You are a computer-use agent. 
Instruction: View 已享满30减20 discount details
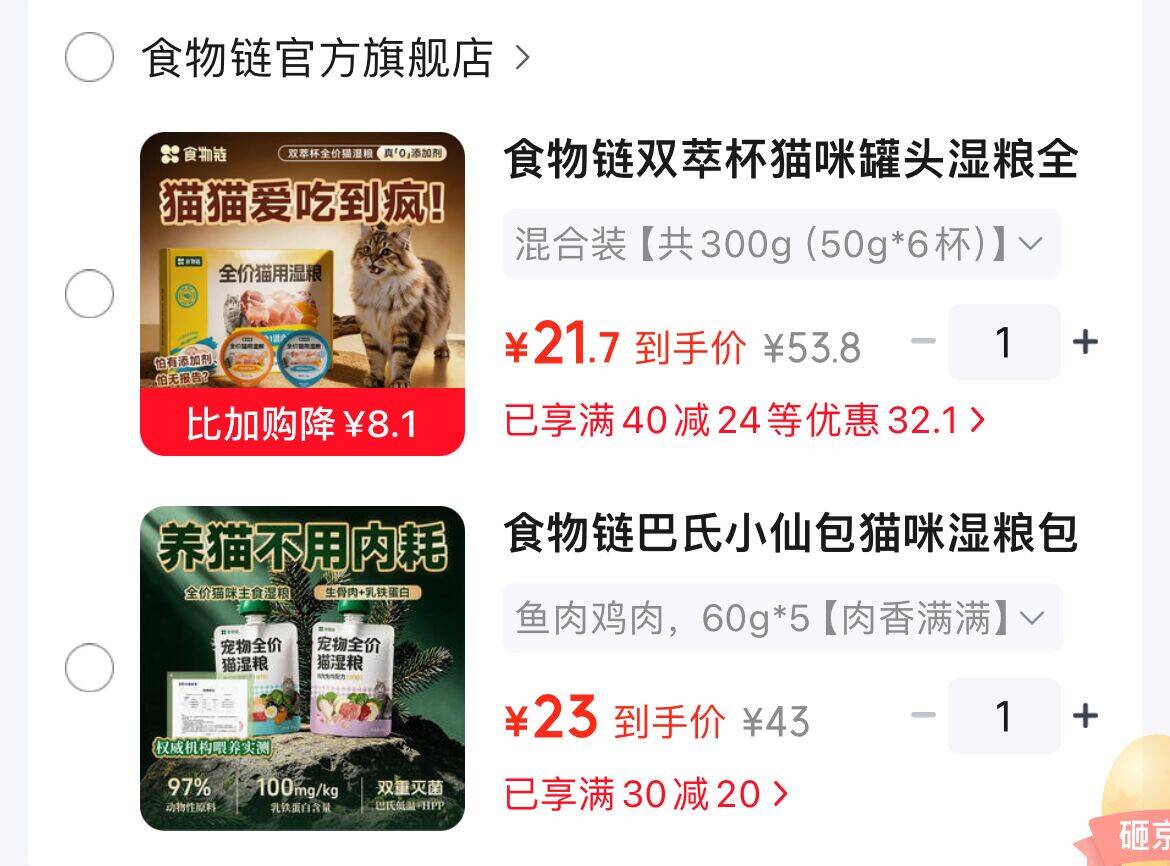coord(646,794)
